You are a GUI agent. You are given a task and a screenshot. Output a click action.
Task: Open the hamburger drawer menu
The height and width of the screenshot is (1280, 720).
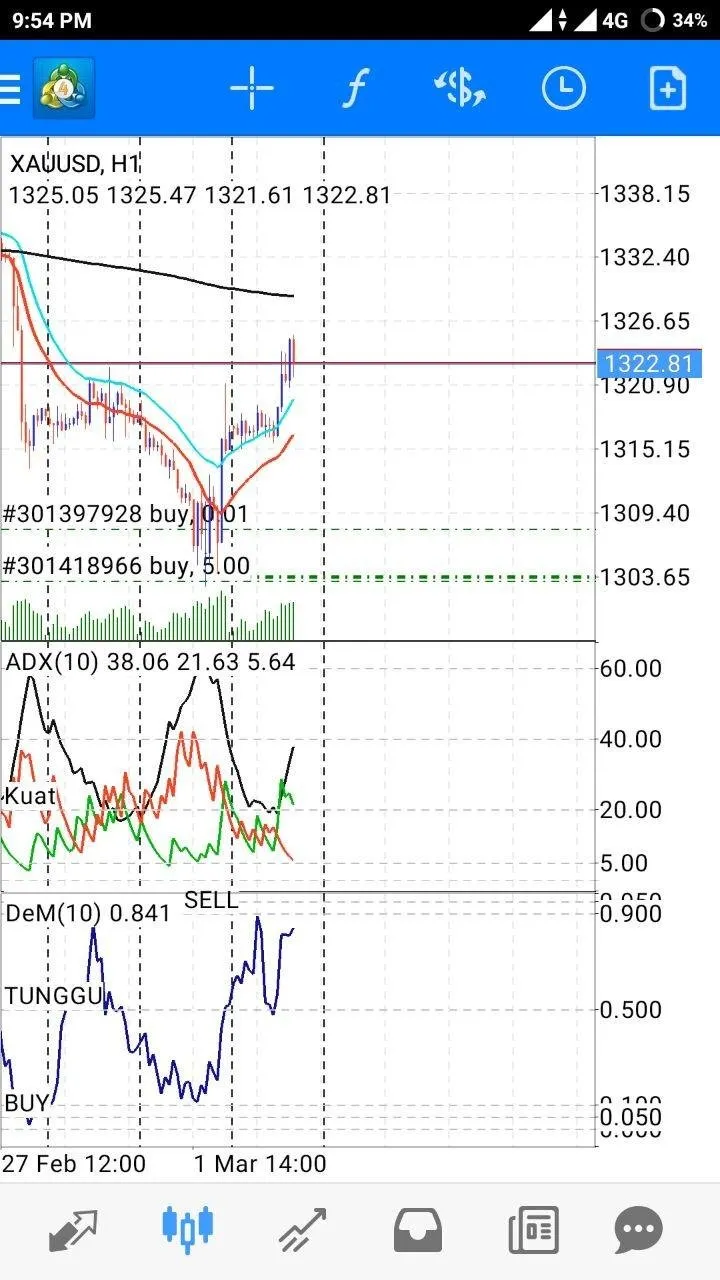point(10,89)
